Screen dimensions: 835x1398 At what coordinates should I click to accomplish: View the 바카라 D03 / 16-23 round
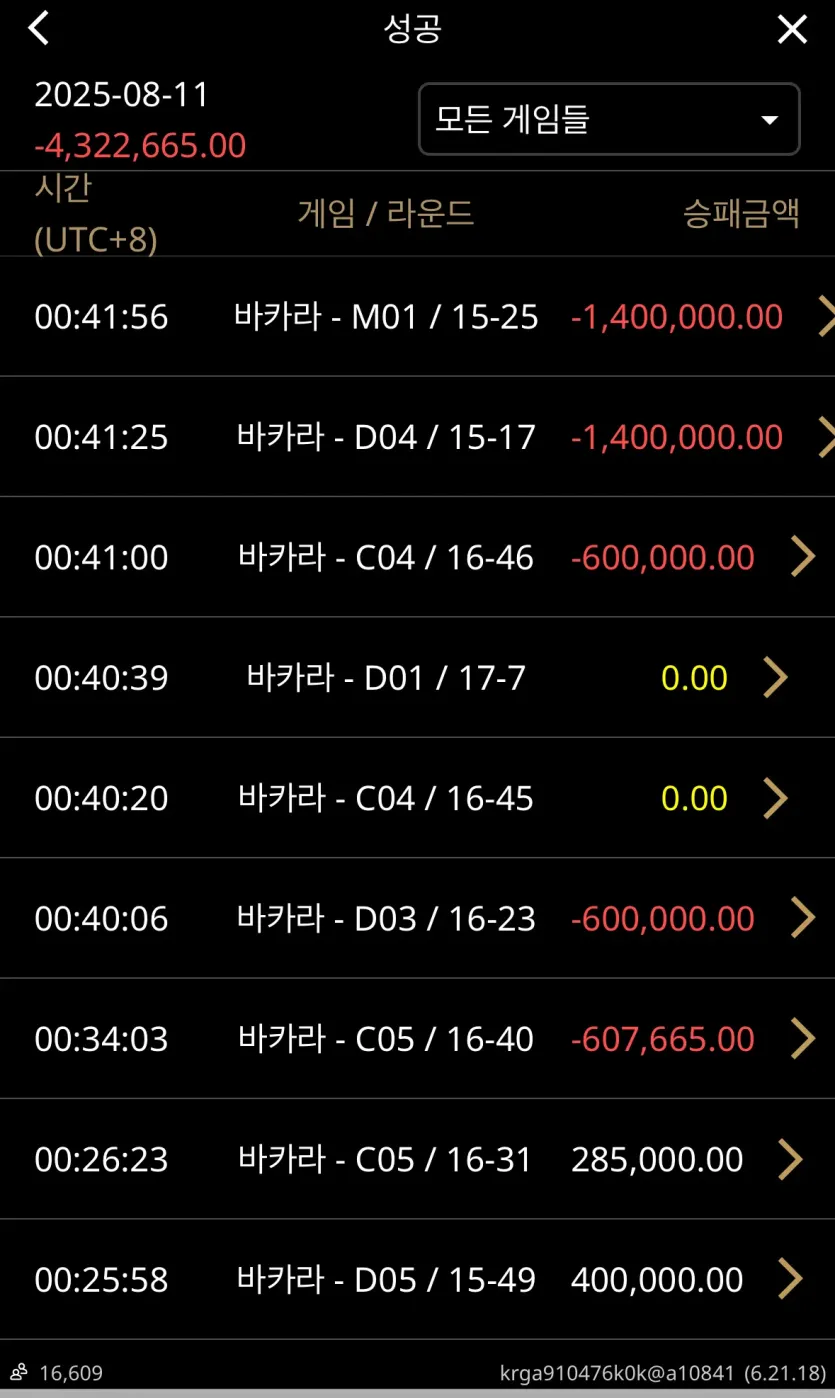(x=417, y=918)
